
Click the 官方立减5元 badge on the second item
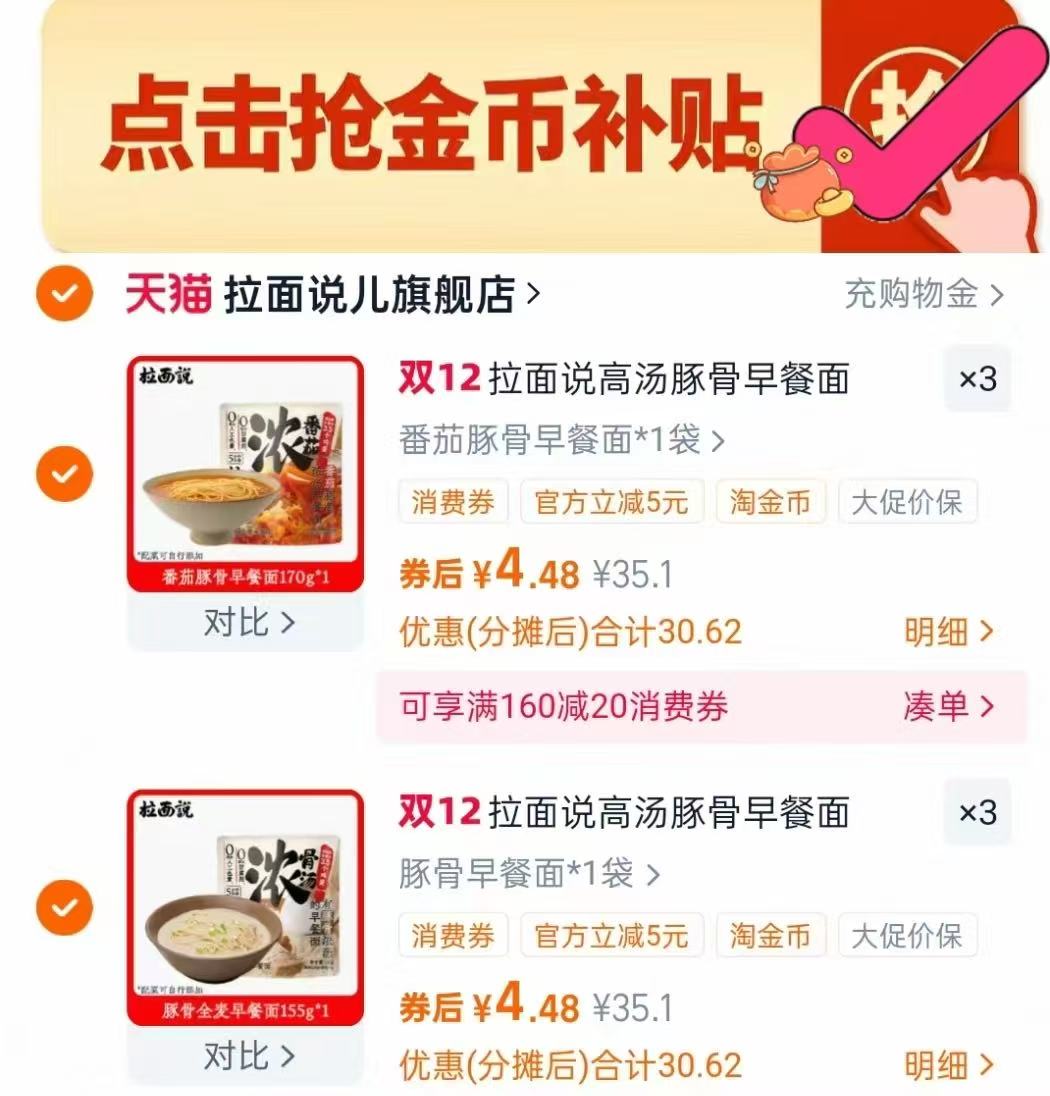[x=611, y=936]
